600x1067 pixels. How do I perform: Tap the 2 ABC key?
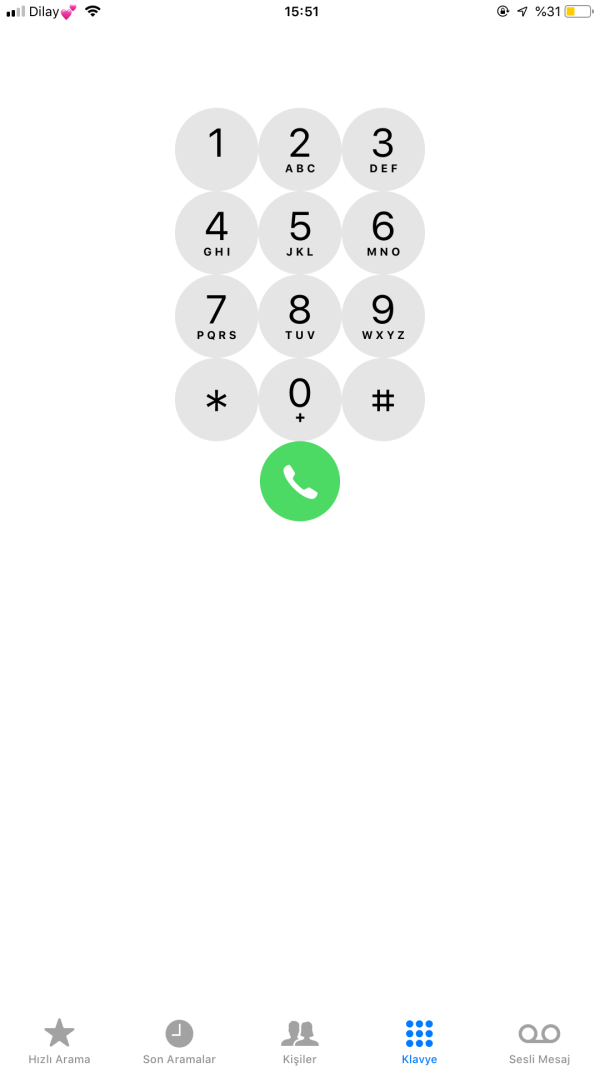point(300,149)
